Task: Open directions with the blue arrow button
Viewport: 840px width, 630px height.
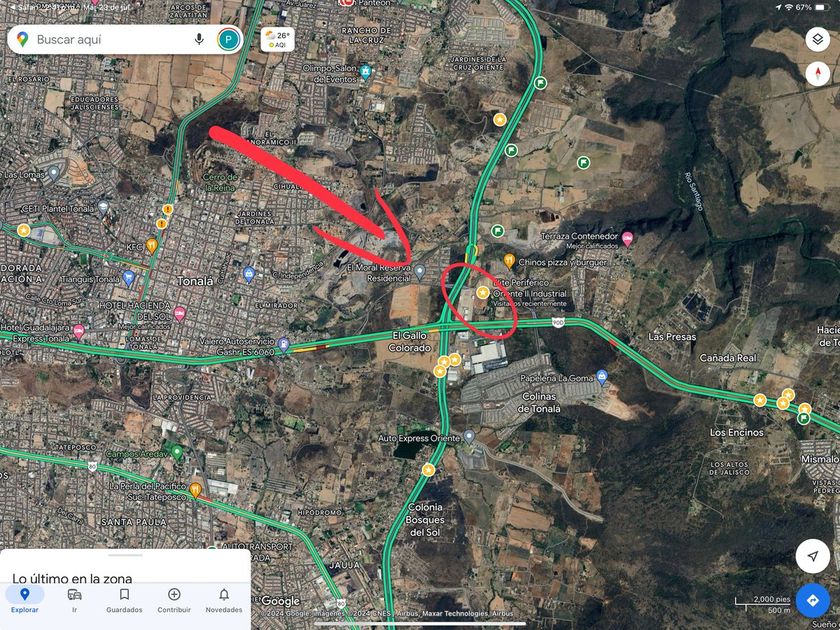Action: click(813, 600)
